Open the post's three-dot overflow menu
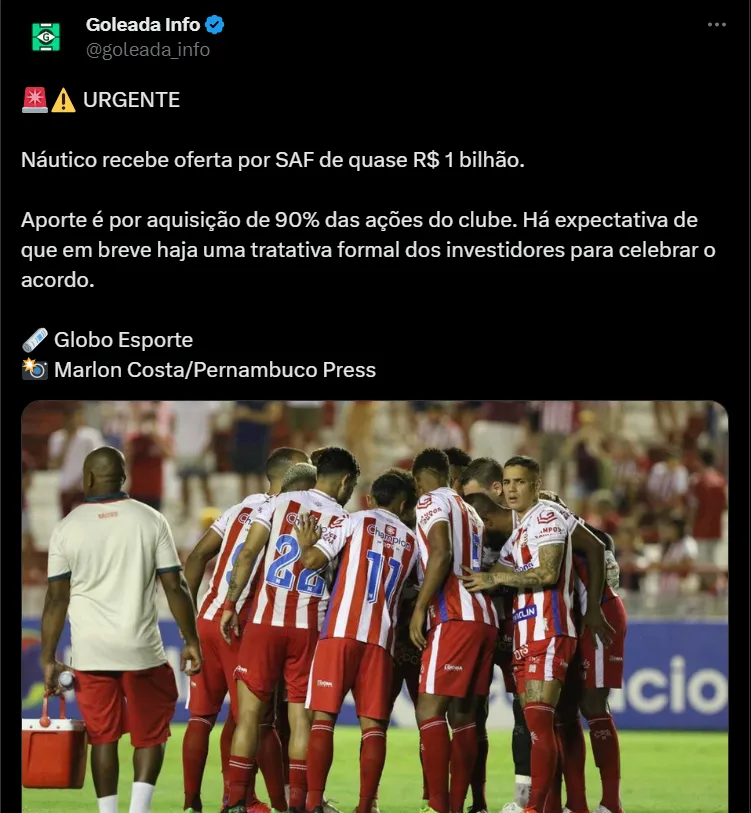The height and width of the screenshot is (813, 751). 716,25
